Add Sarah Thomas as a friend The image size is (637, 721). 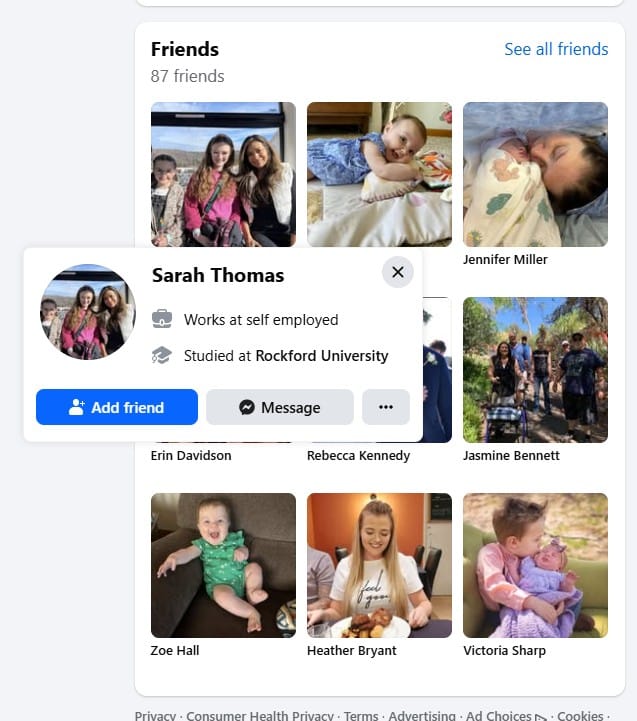[x=117, y=407]
